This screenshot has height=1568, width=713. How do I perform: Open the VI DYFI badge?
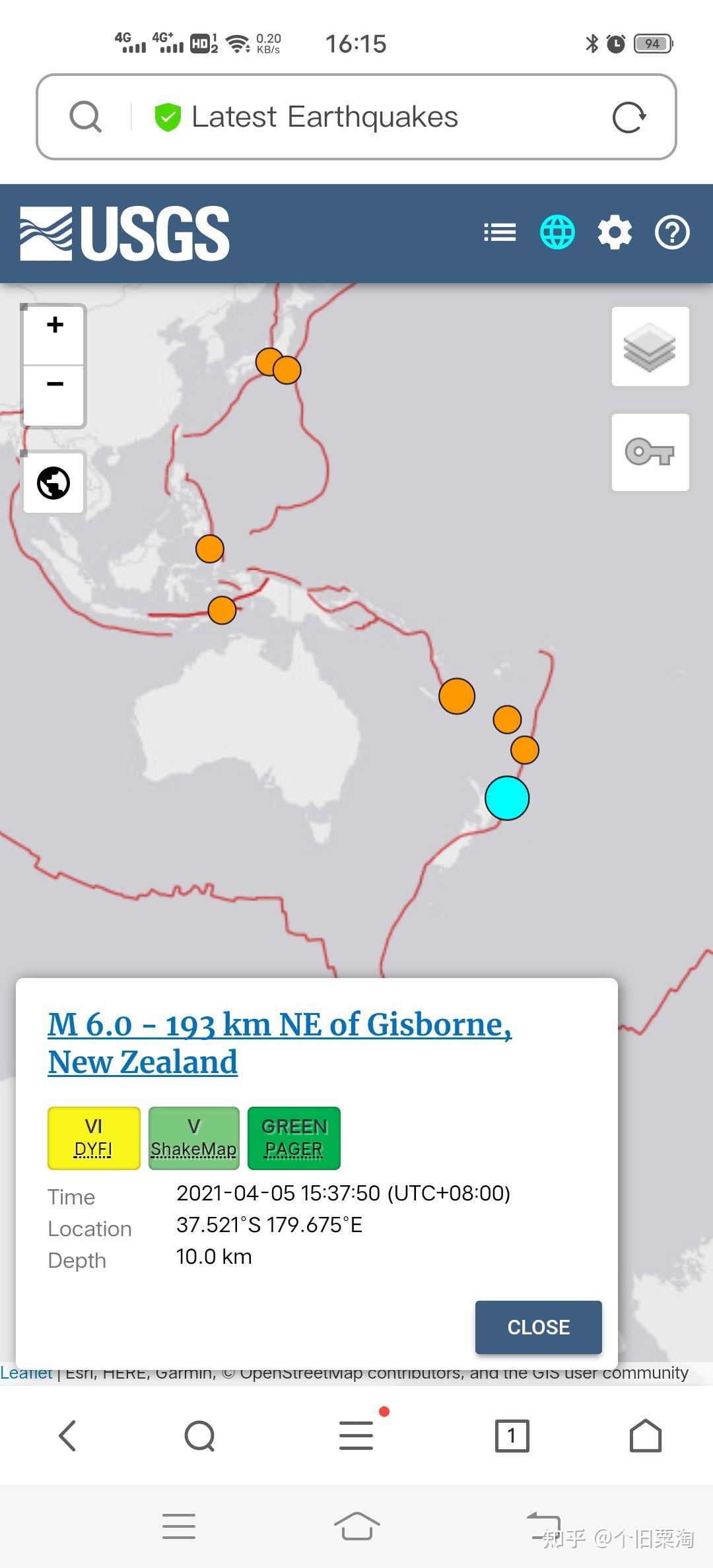tap(94, 1138)
